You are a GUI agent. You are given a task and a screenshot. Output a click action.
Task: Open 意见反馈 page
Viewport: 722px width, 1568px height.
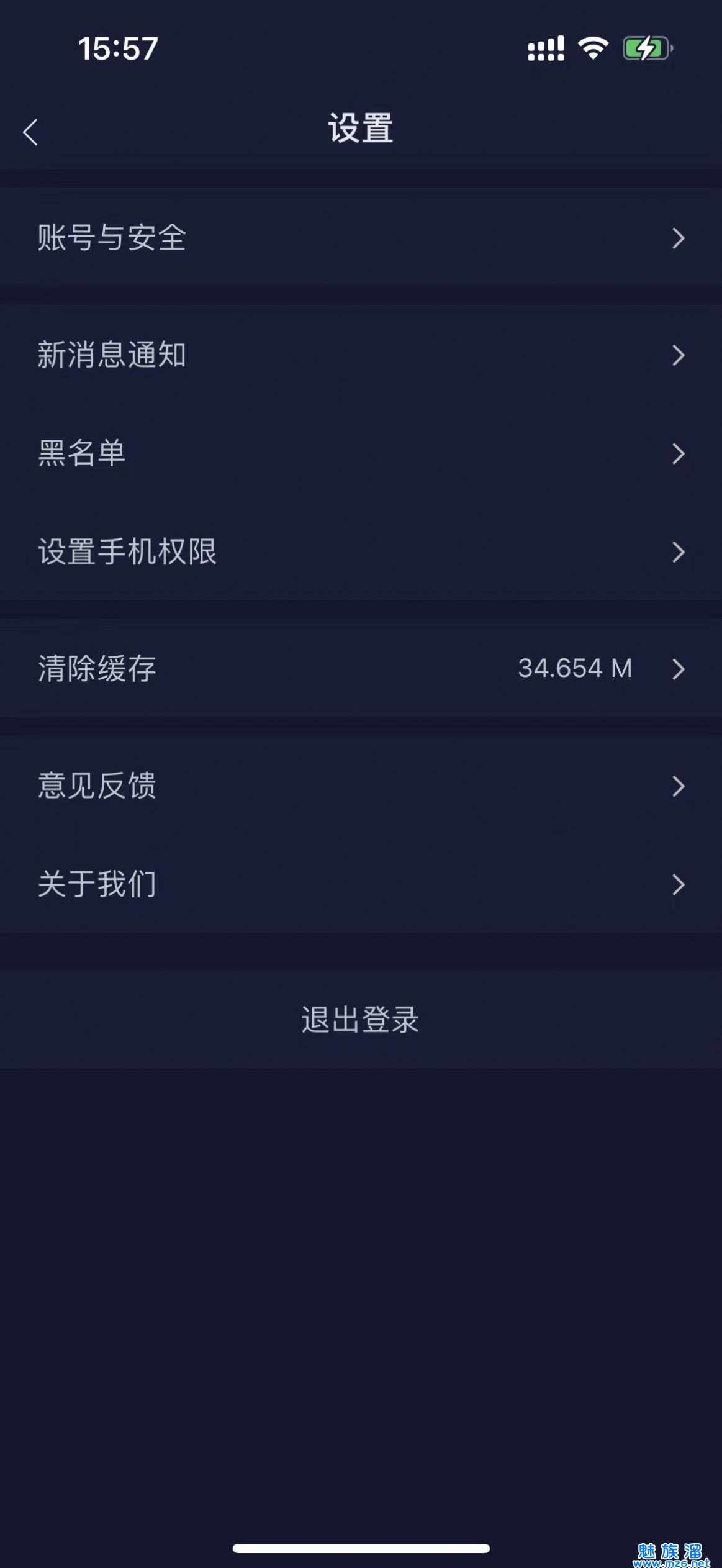360,786
